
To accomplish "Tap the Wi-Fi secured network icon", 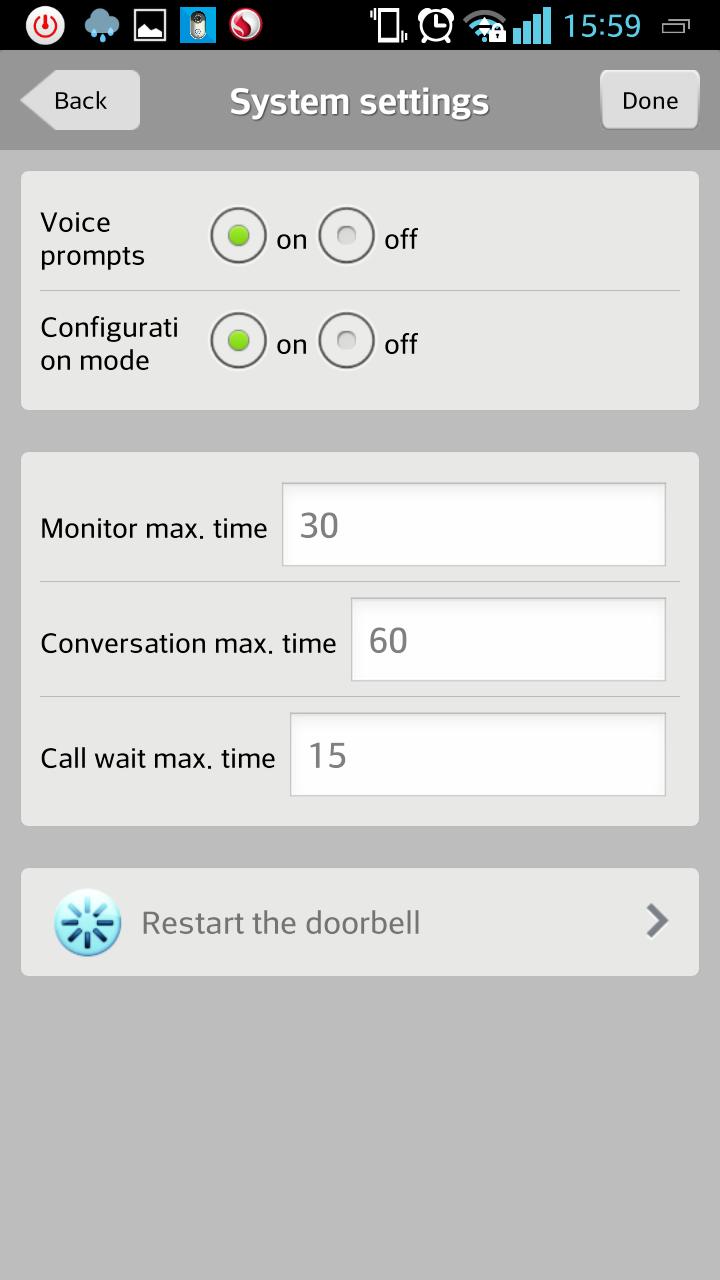I will coord(487,24).
